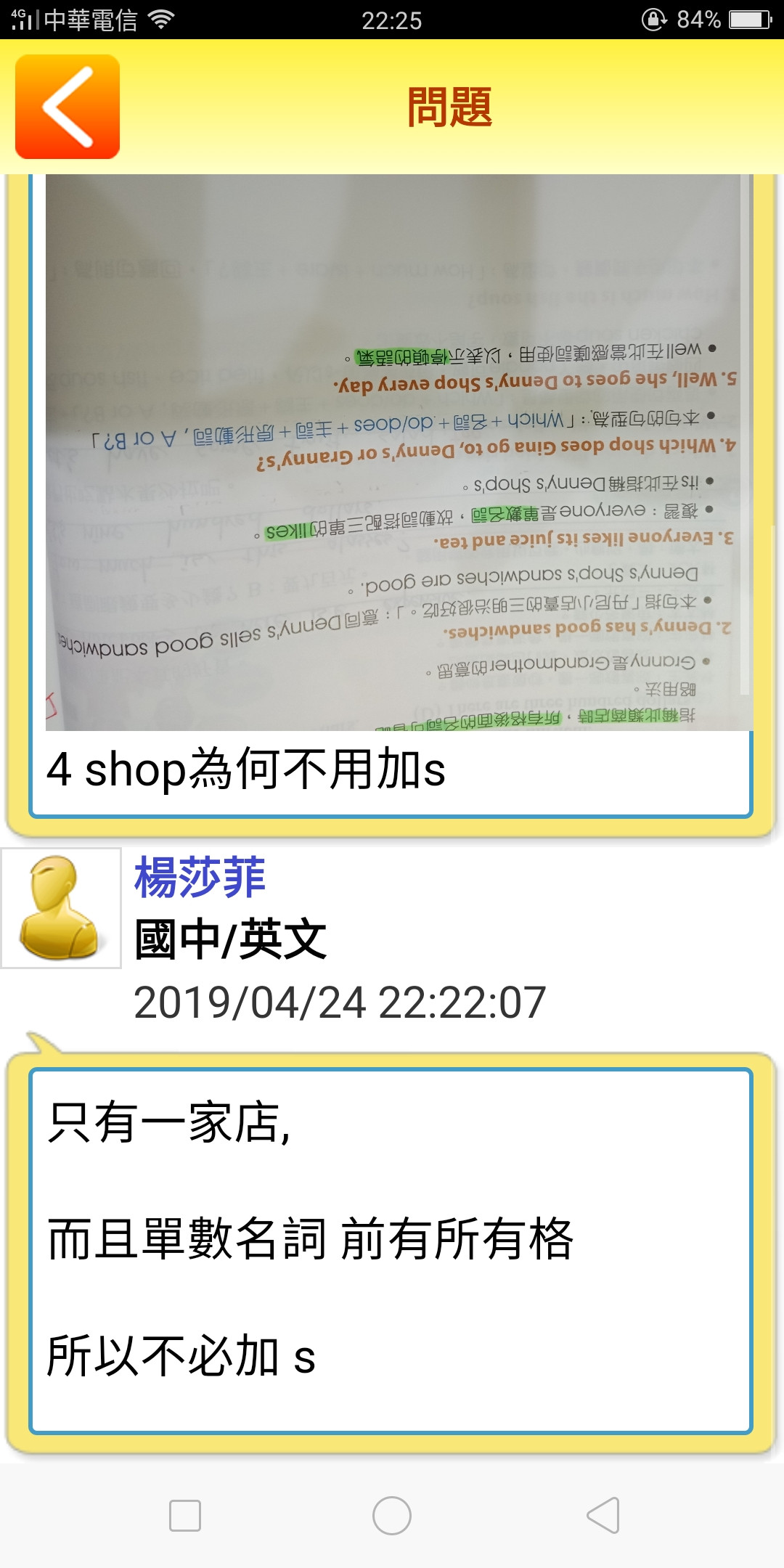The width and height of the screenshot is (784, 1568).
Task: Tap the system home button
Action: (x=392, y=1516)
